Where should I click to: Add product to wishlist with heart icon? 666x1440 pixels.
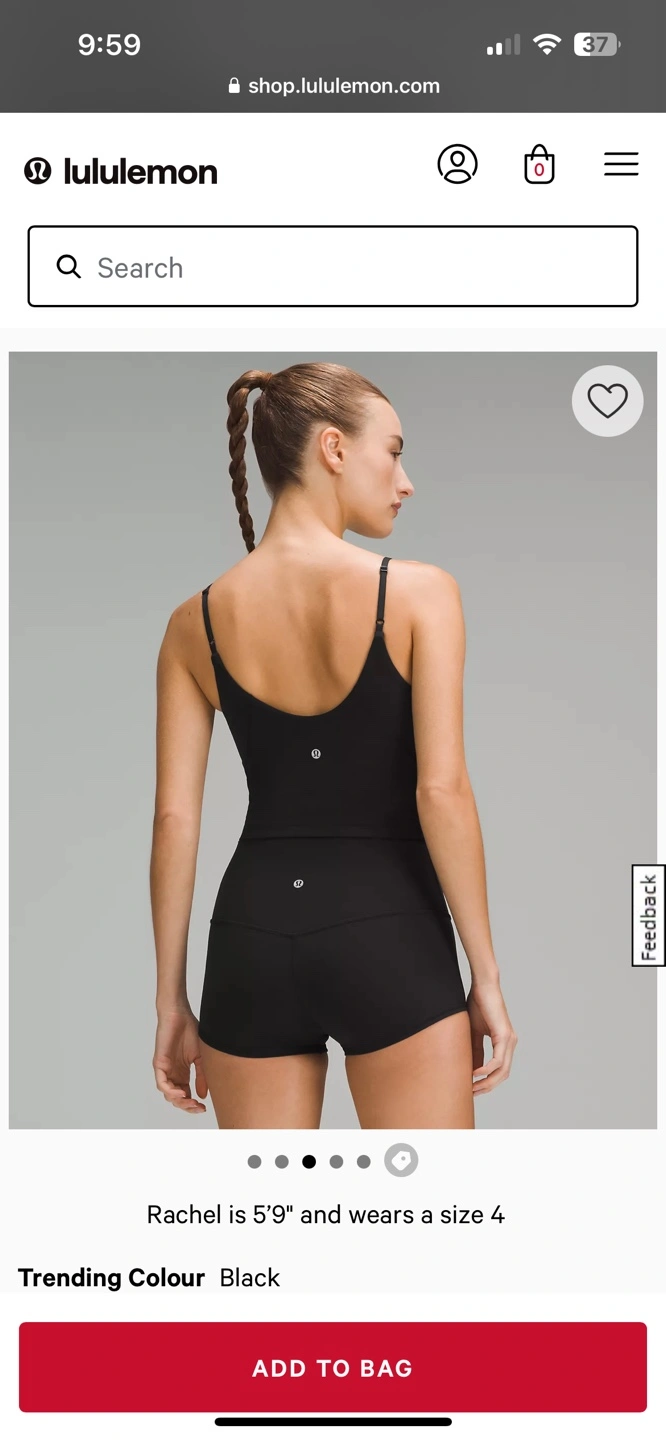607,401
